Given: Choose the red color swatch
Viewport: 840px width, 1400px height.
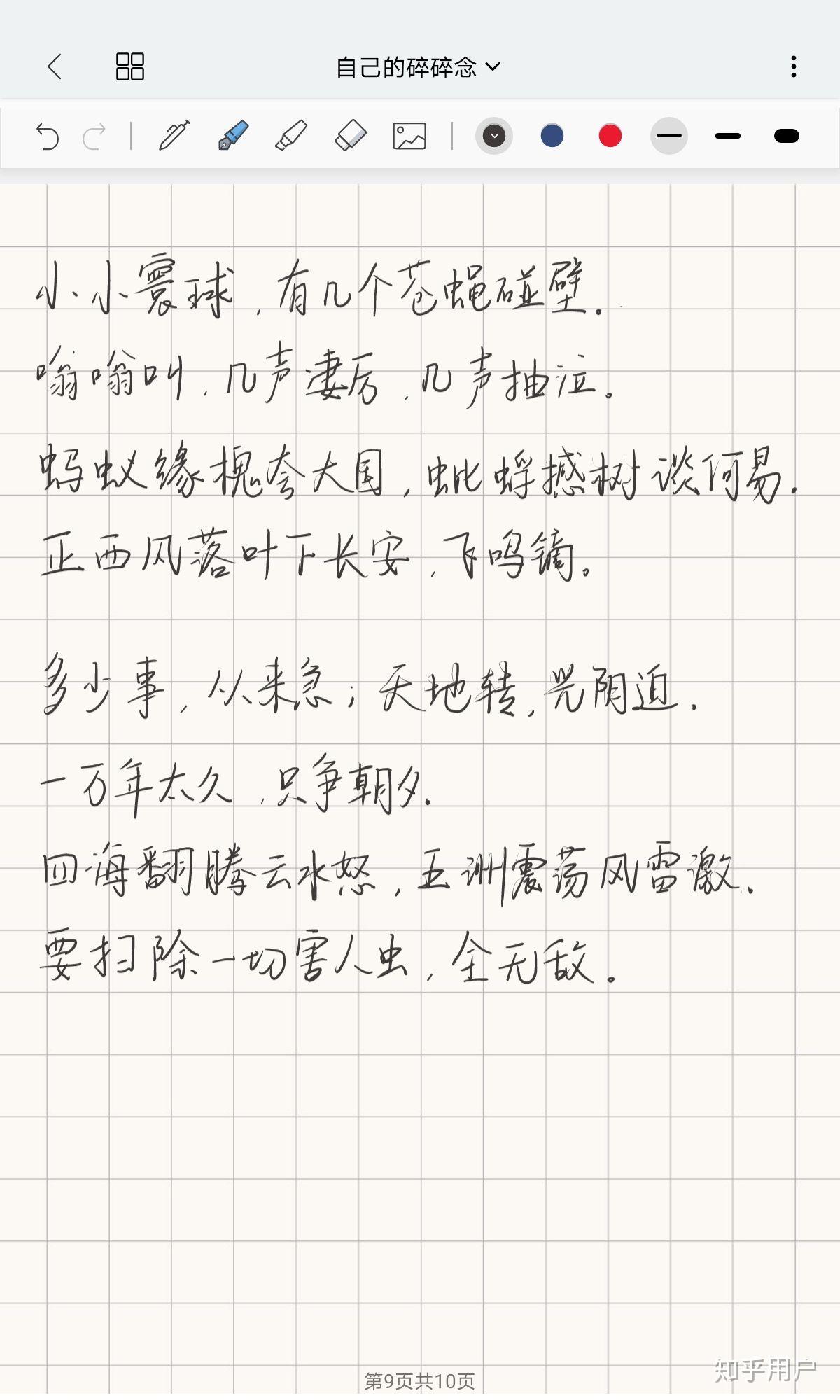Looking at the screenshot, I should point(610,136).
